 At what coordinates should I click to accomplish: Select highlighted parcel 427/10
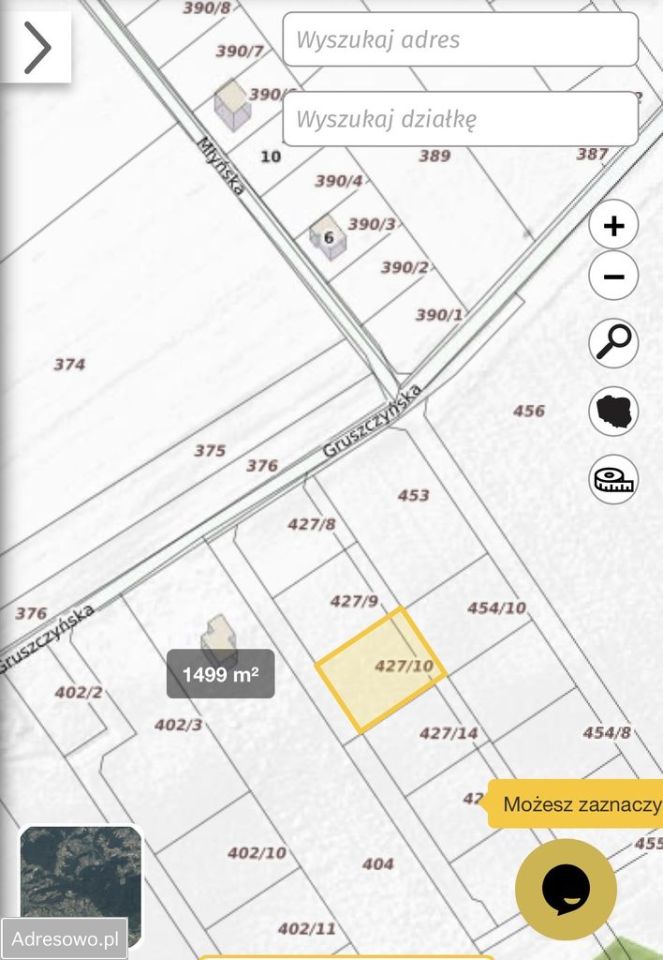point(380,667)
